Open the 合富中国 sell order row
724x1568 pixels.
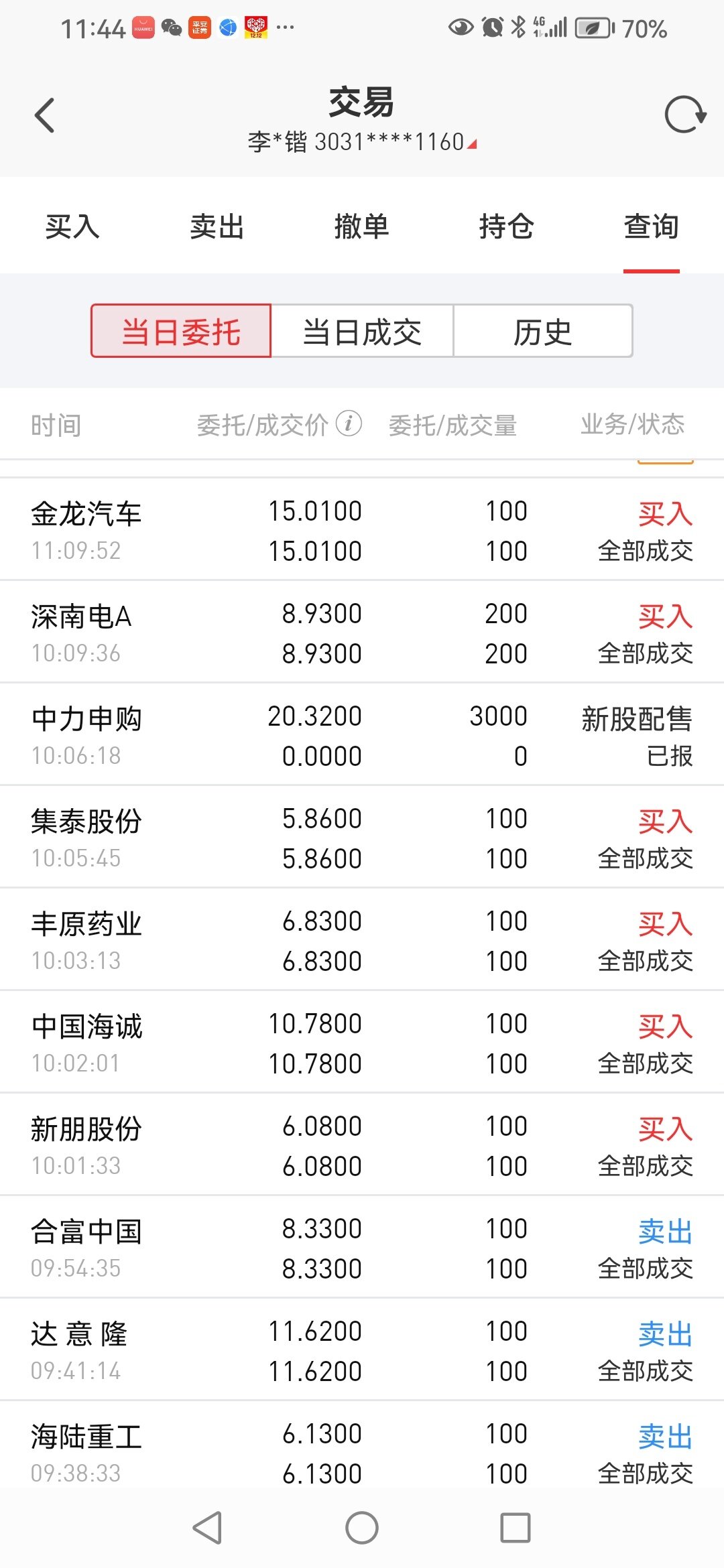[362, 1247]
